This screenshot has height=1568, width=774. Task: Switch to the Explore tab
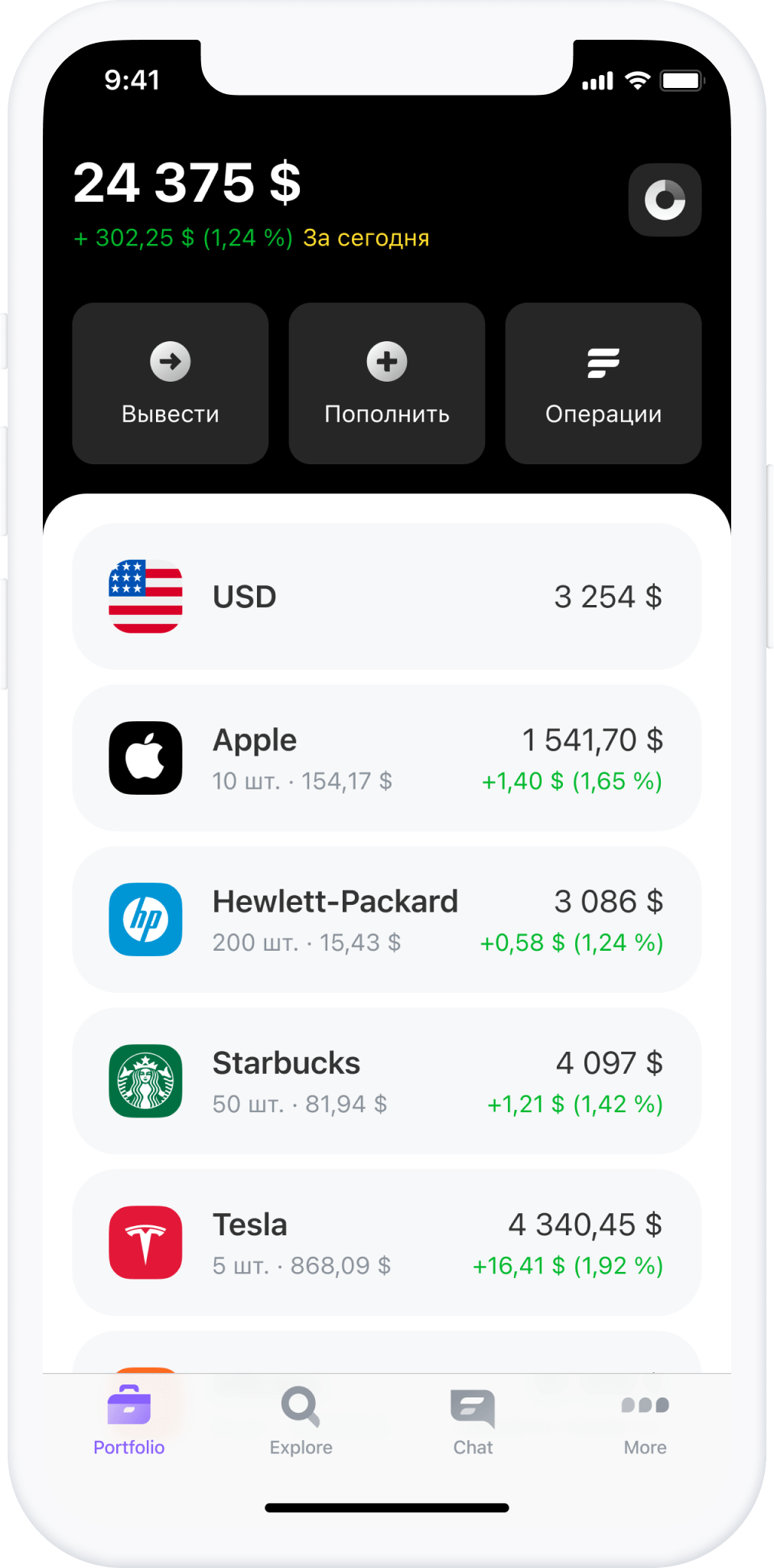coord(301,1420)
